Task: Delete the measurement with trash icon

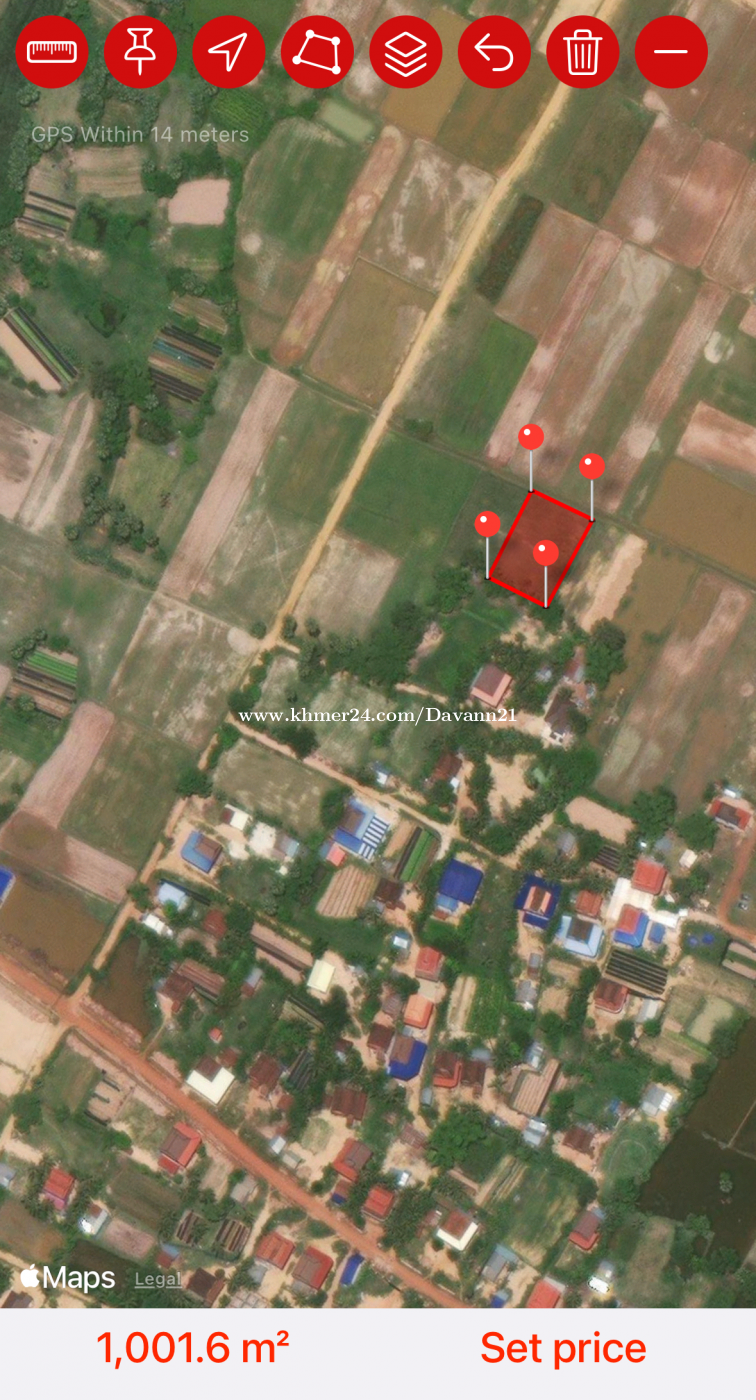Action: (x=582, y=52)
